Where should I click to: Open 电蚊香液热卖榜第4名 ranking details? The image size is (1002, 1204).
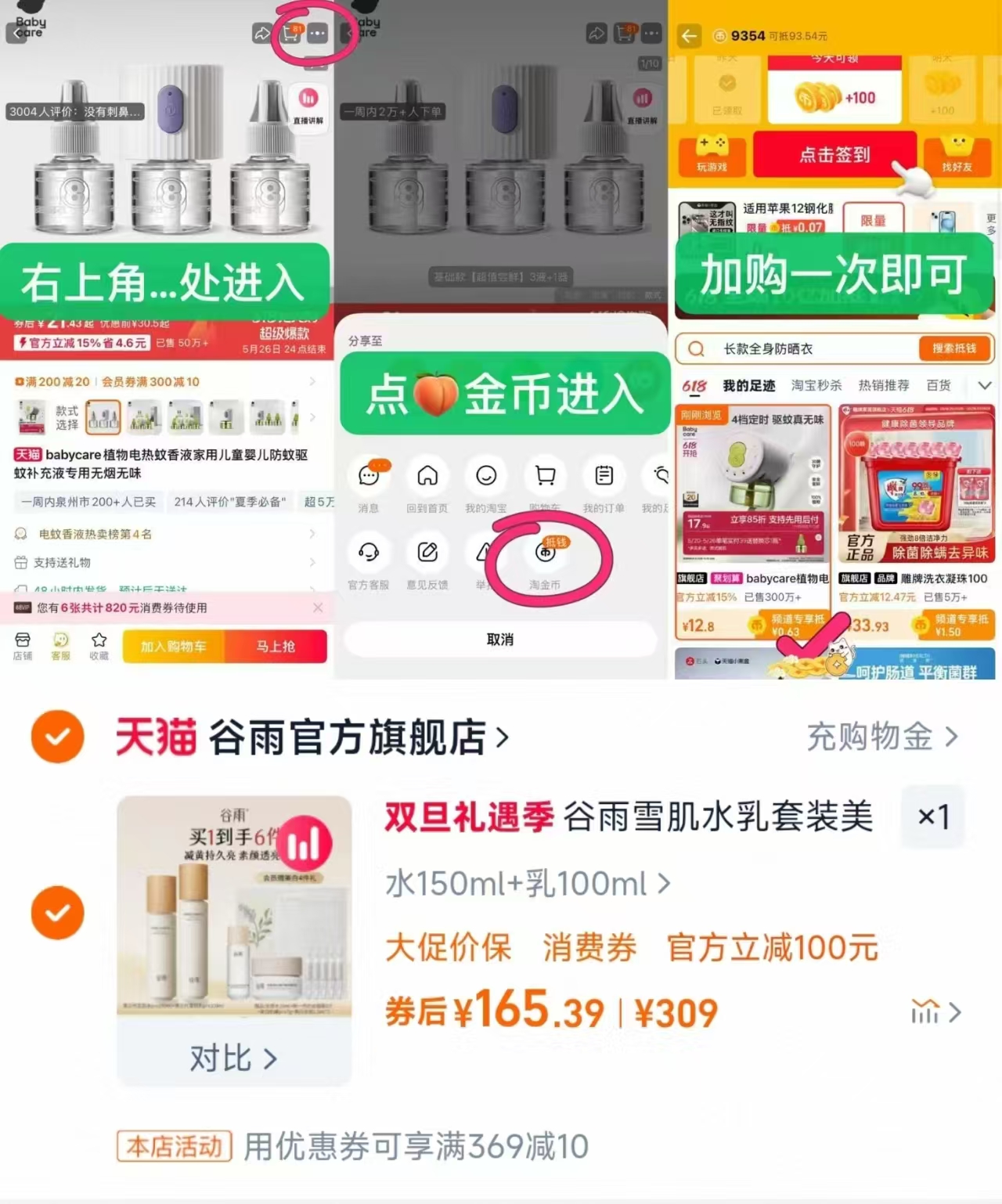pyautogui.click(x=157, y=534)
